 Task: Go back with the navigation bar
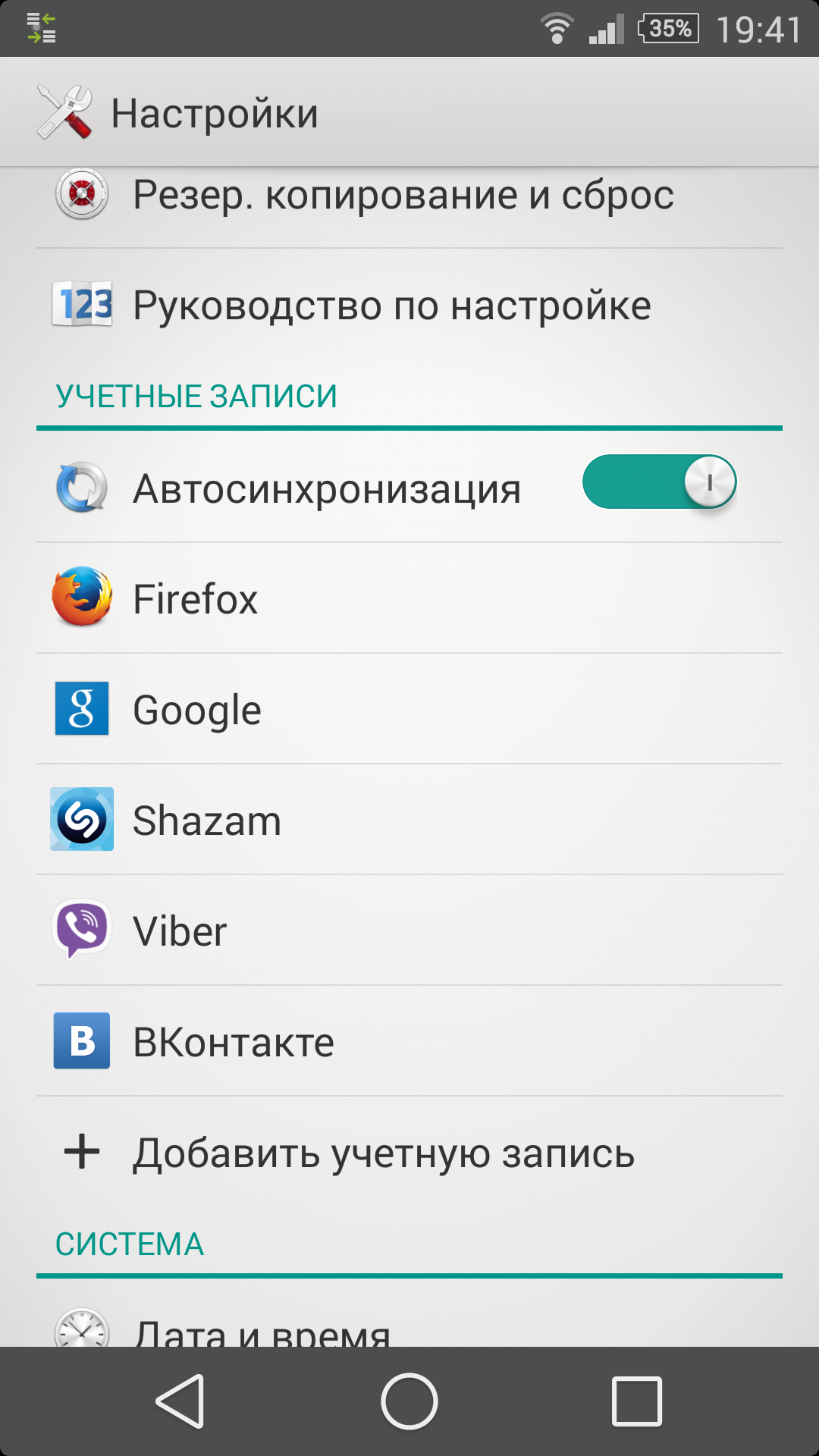click(180, 1401)
